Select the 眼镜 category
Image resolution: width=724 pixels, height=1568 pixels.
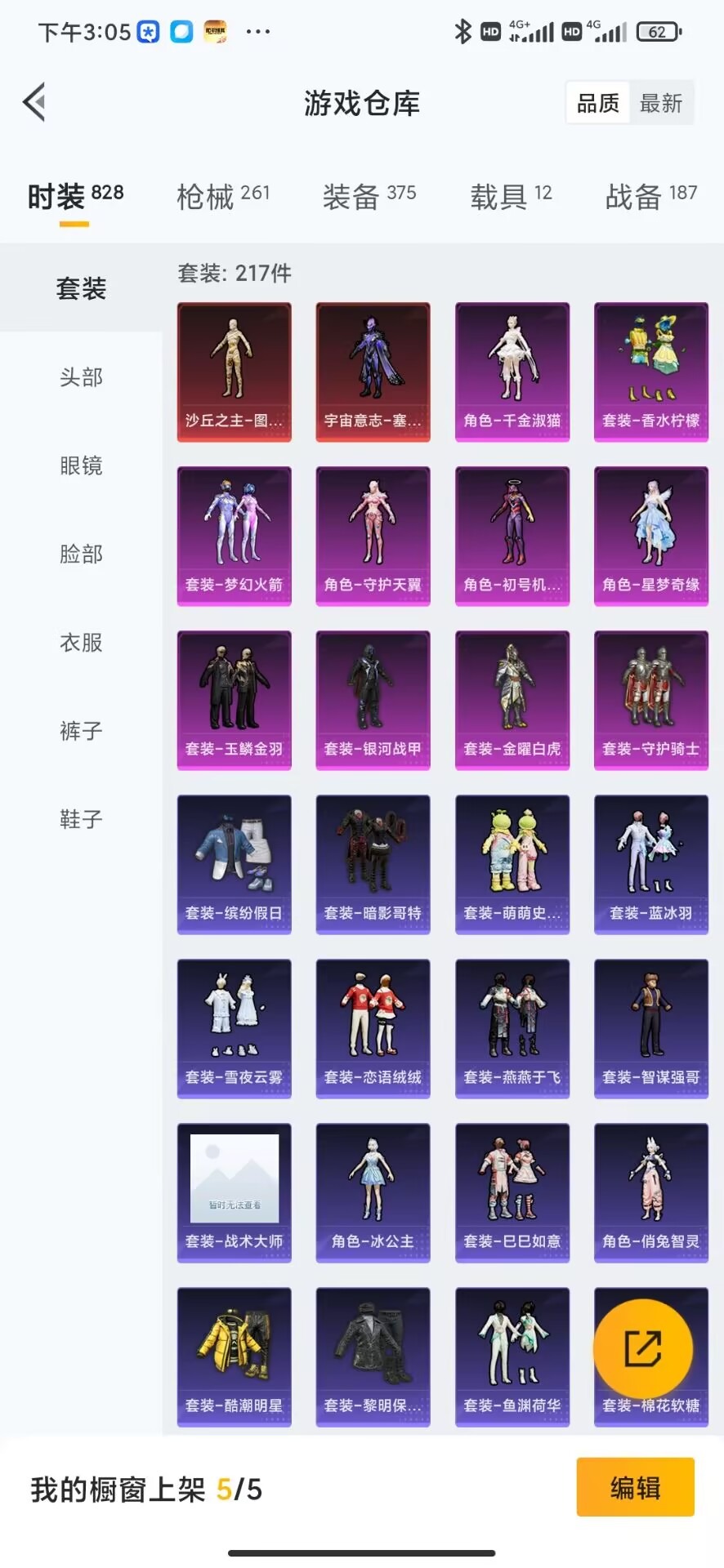[81, 465]
